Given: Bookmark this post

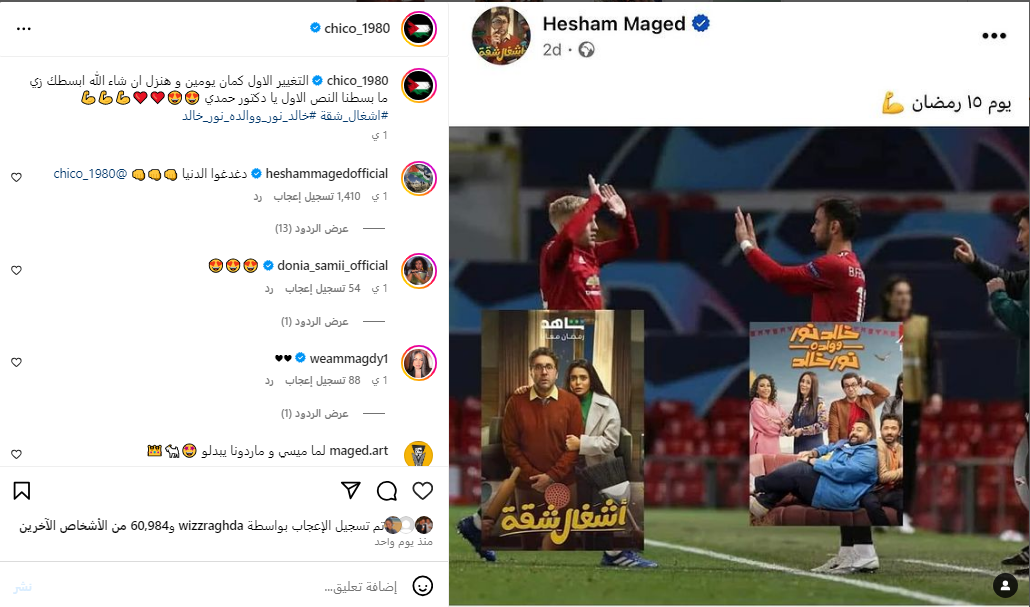Looking at the screenshot, I should [x=22, y=490].
